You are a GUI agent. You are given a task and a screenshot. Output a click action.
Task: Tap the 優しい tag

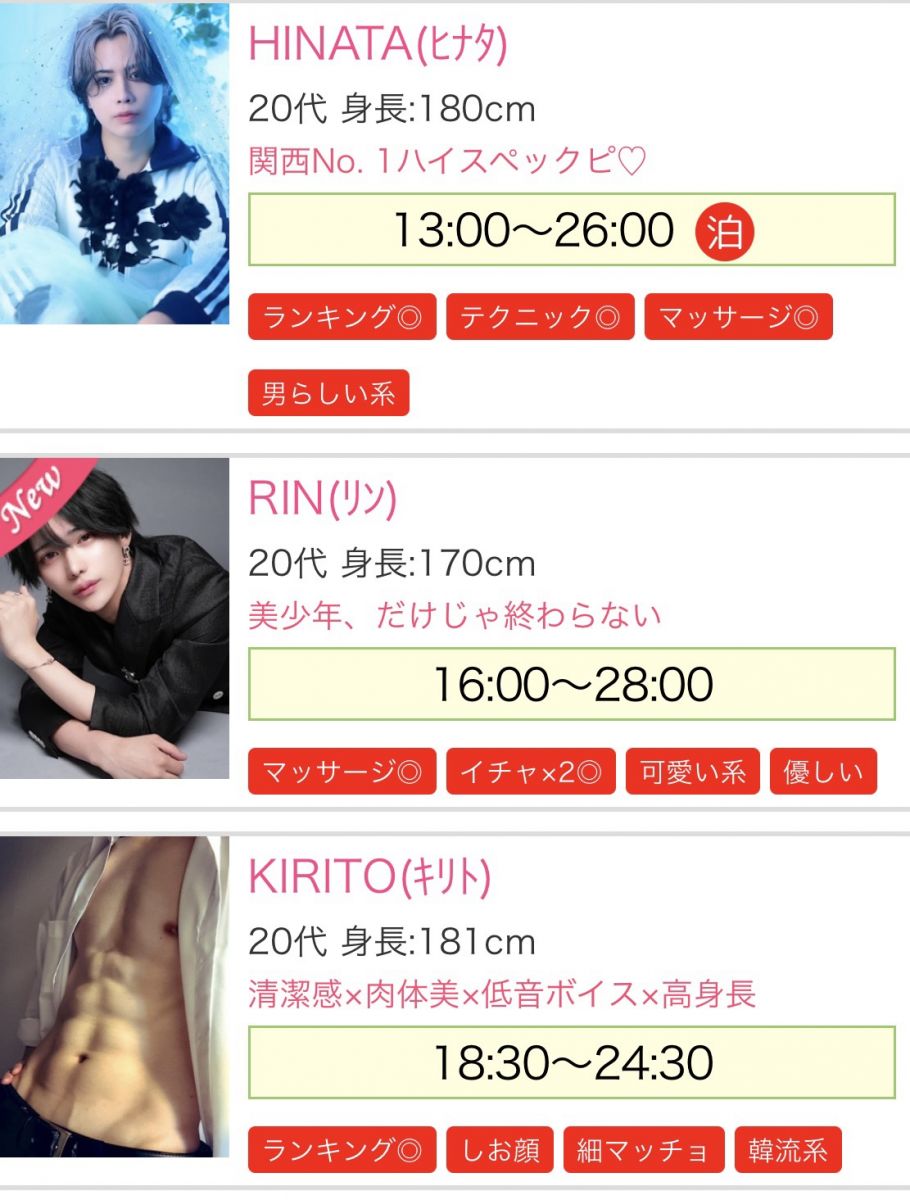click(823, 771)
